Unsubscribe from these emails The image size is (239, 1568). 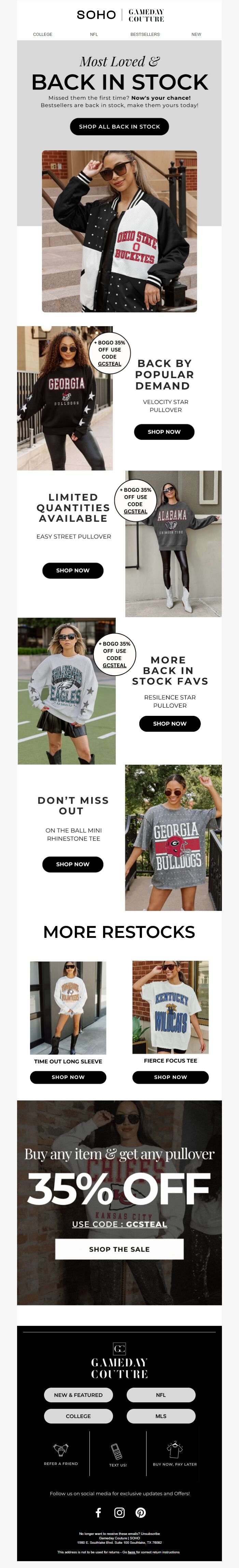coord(150,1533)
